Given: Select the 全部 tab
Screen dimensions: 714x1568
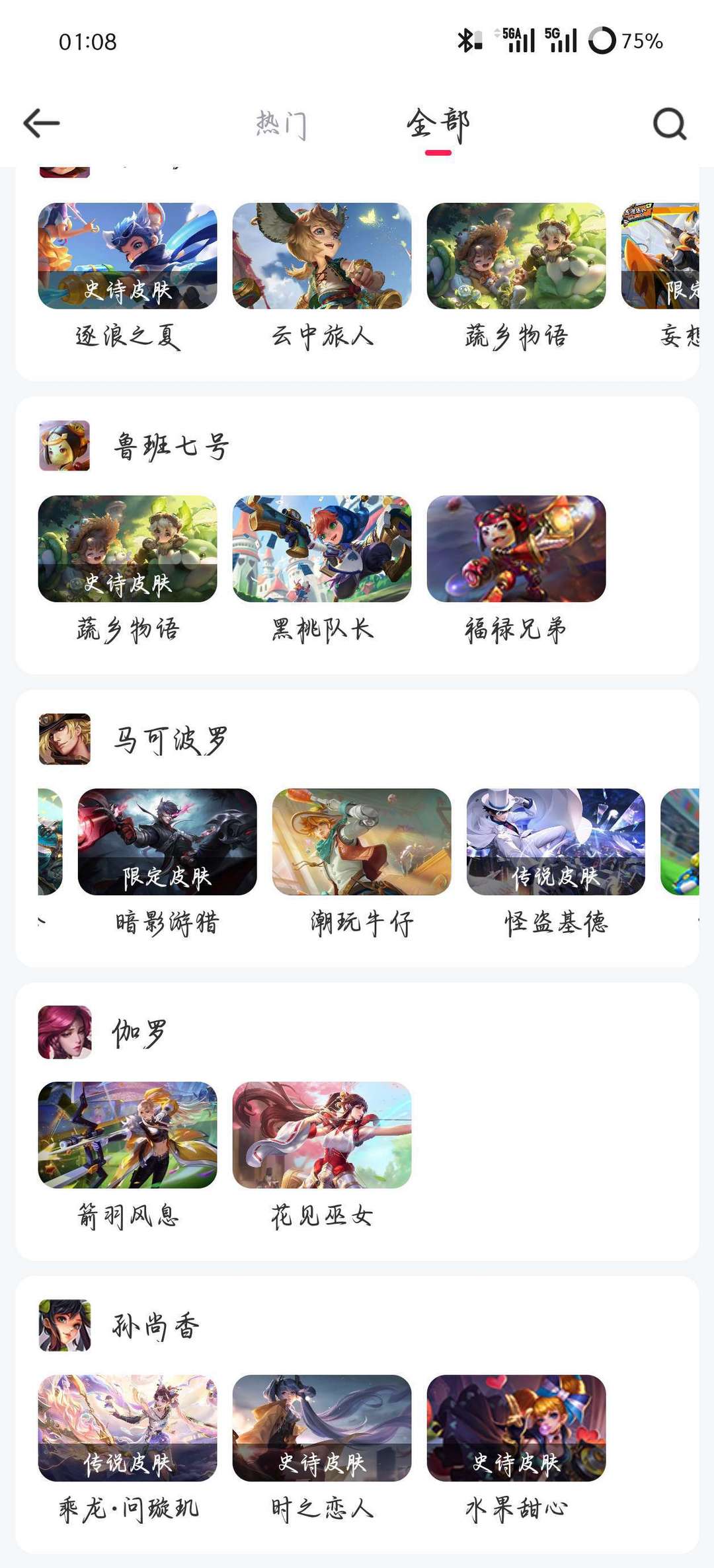Looking at the screenshot, I should point(438,124).
